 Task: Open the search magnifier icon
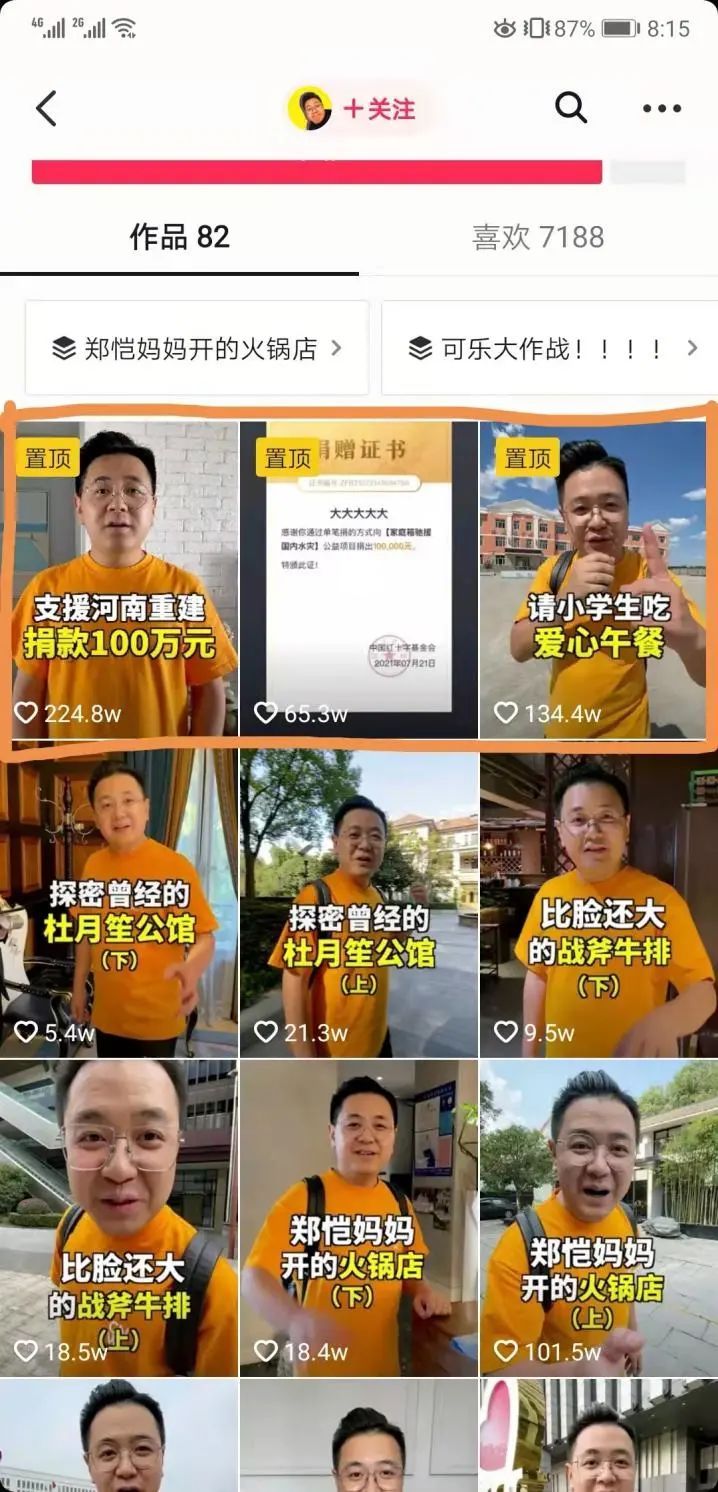click(571, 108)
